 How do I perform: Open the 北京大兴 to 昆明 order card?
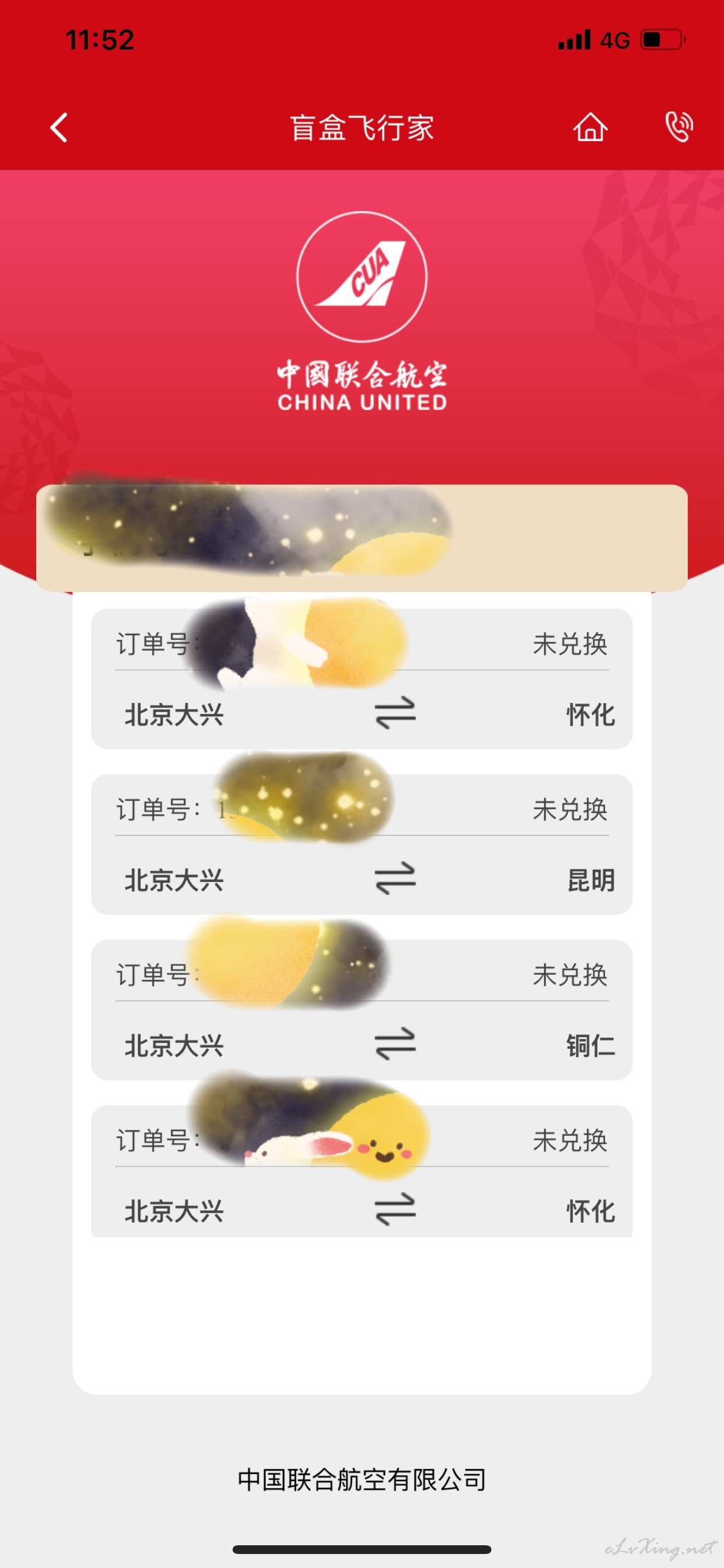coord(361,844)
